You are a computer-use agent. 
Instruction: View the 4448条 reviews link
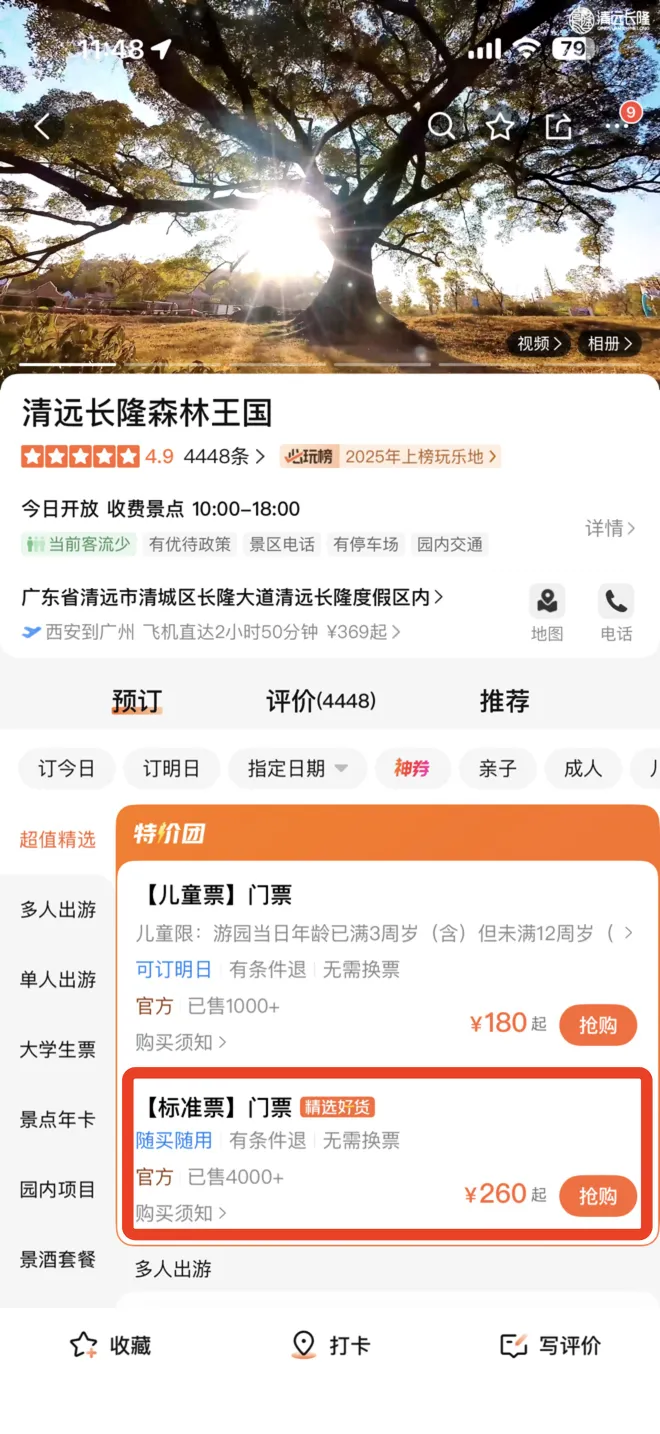point(224,457)
